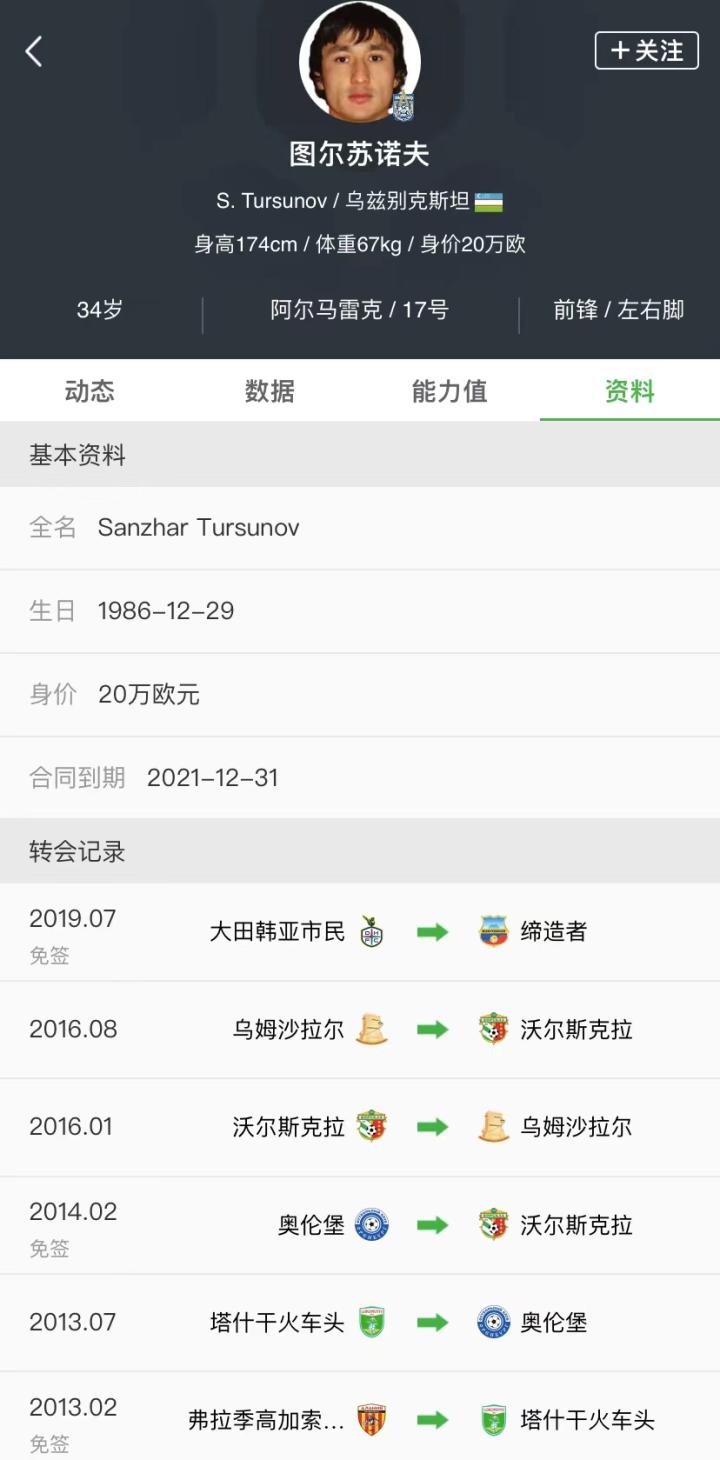
Task: Go back using the top-left arrow
Action: [x=34, y=51]
